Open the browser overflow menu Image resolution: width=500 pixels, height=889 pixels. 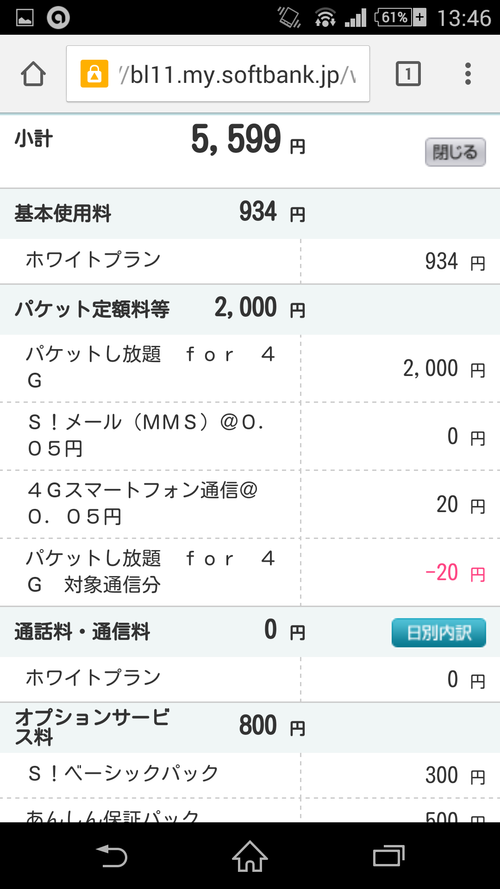pos(468,74)
